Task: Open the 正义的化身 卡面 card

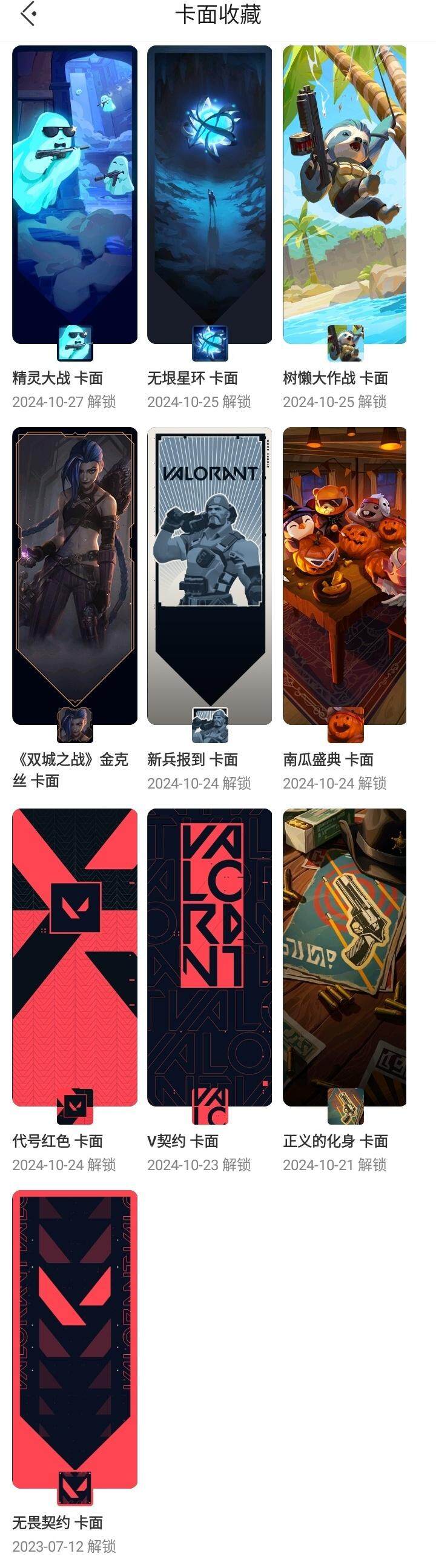Action: 344,957
